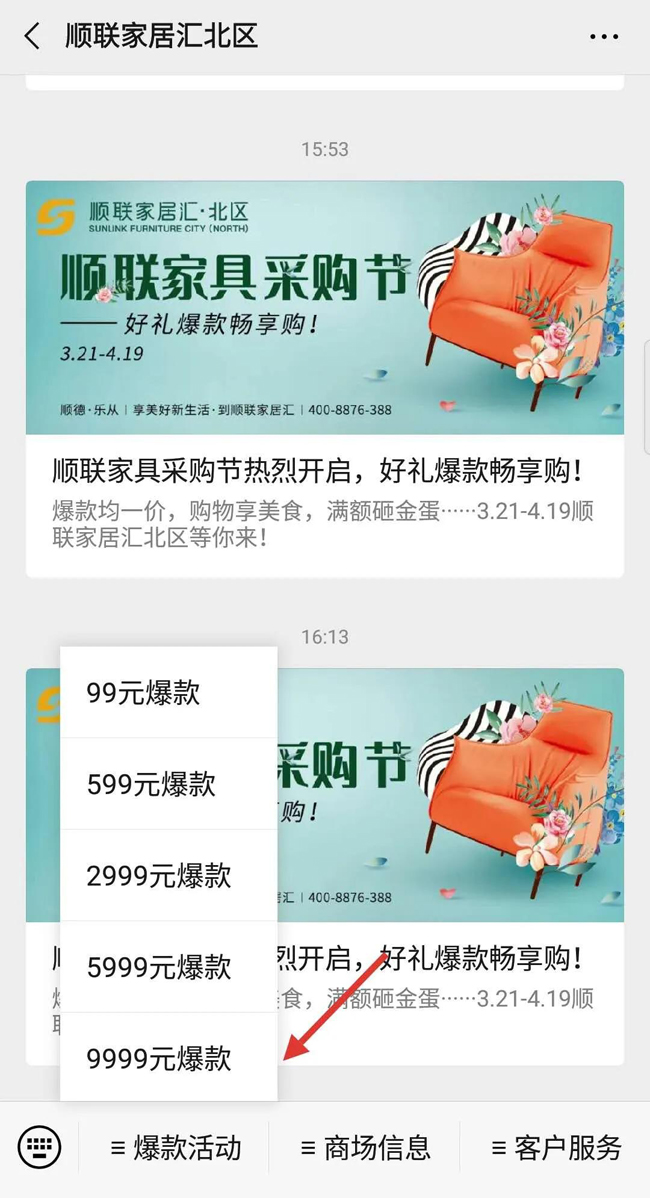
Task: Open the 商场信息 menu
Action: click(x=364, y=1147)
